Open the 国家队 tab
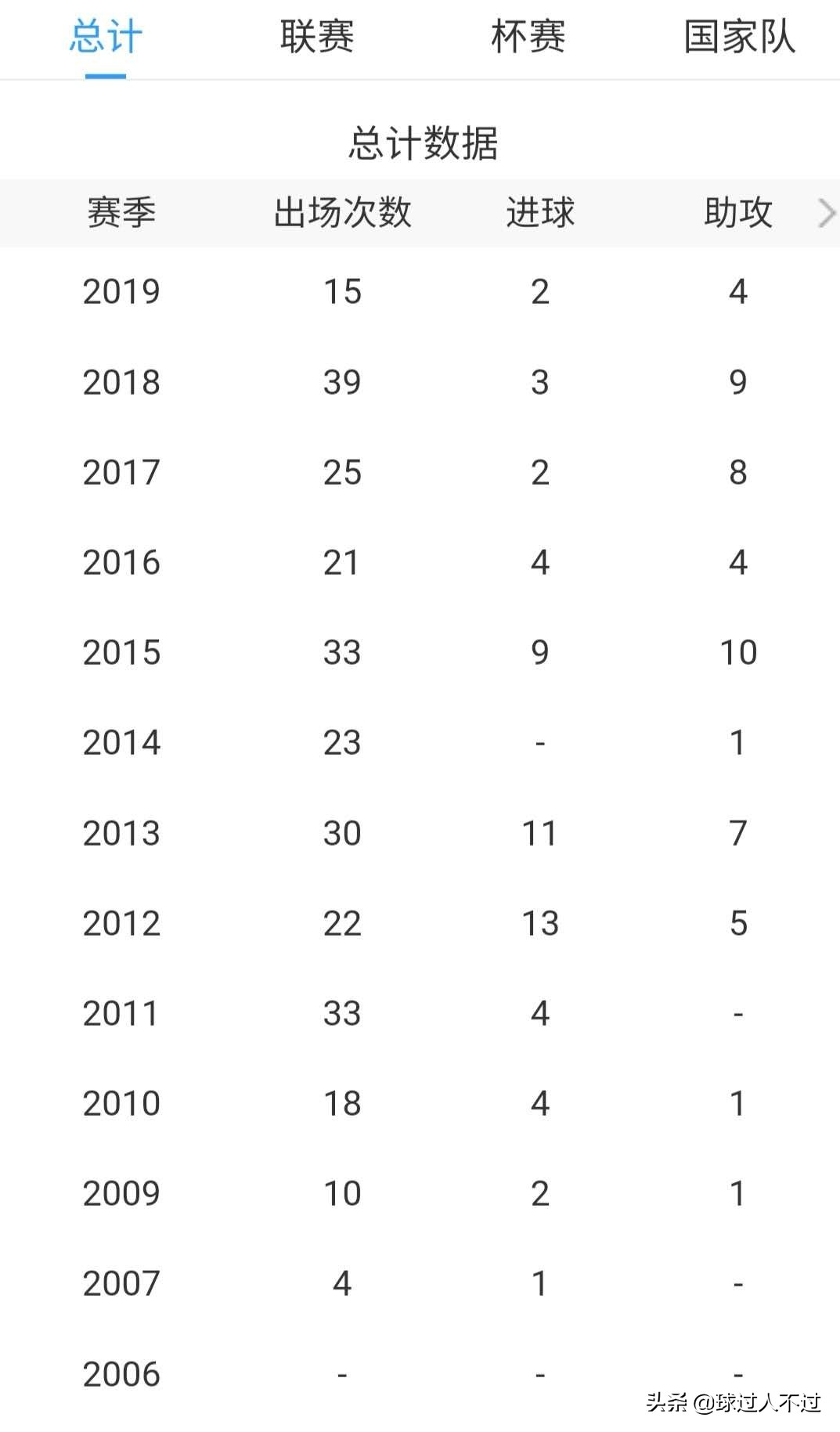This screenshot has height=1432, width=840. [x=739, y=38]
